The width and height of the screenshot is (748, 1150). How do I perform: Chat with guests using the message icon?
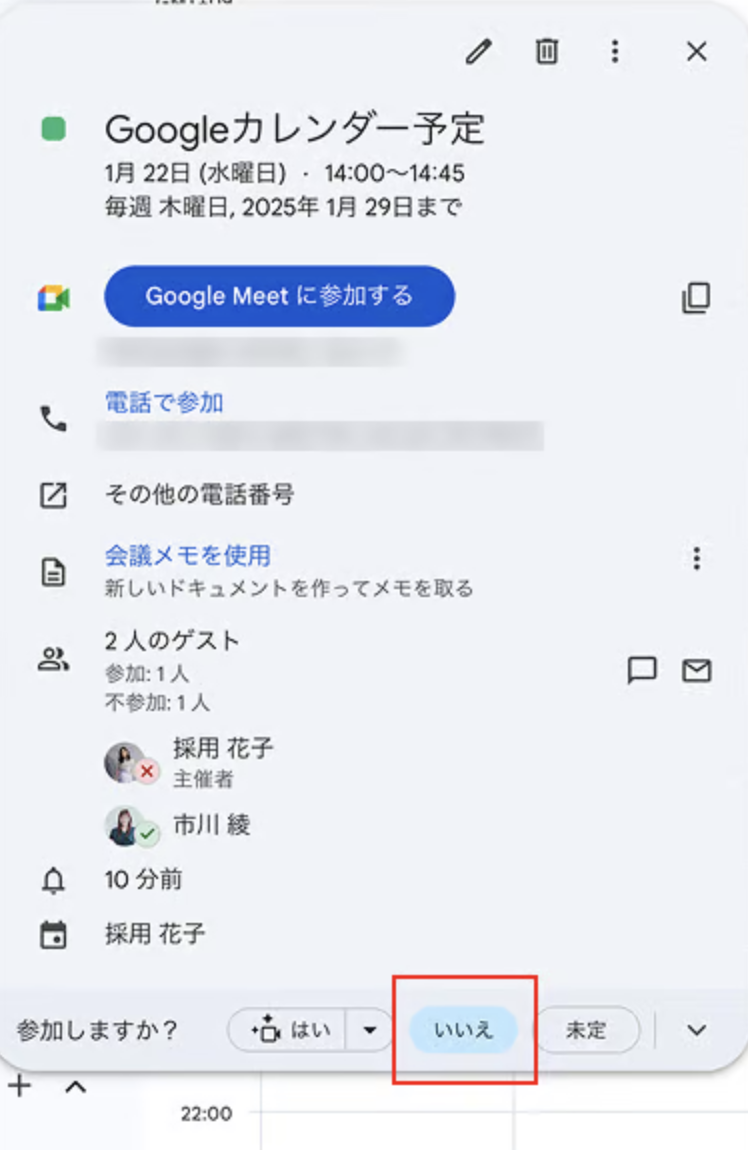click(x=641, y=670)
